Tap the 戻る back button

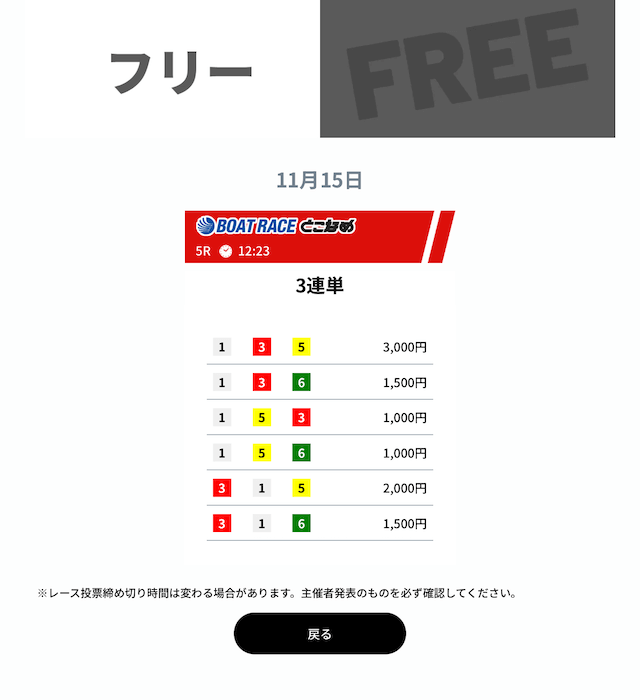click(320, 634)
